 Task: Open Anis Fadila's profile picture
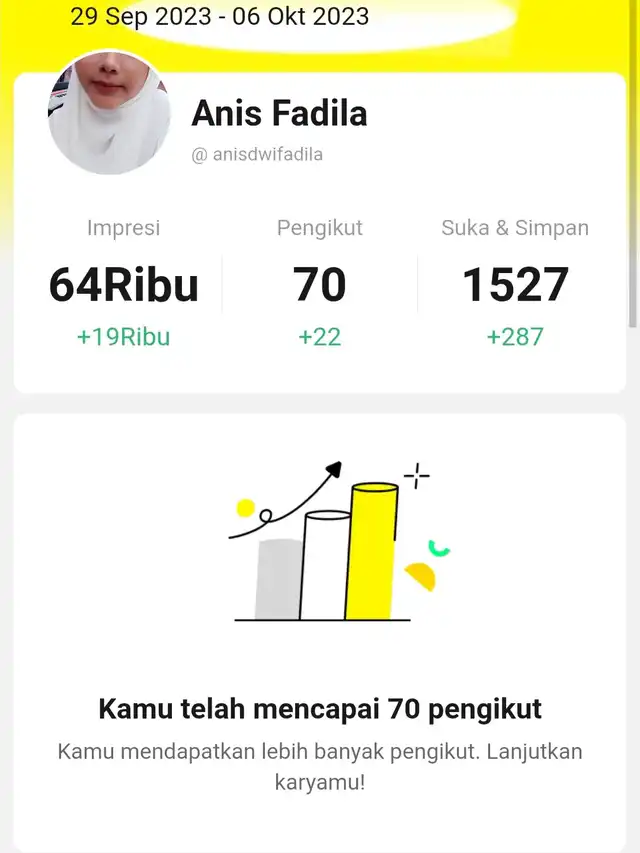[109, 113]
